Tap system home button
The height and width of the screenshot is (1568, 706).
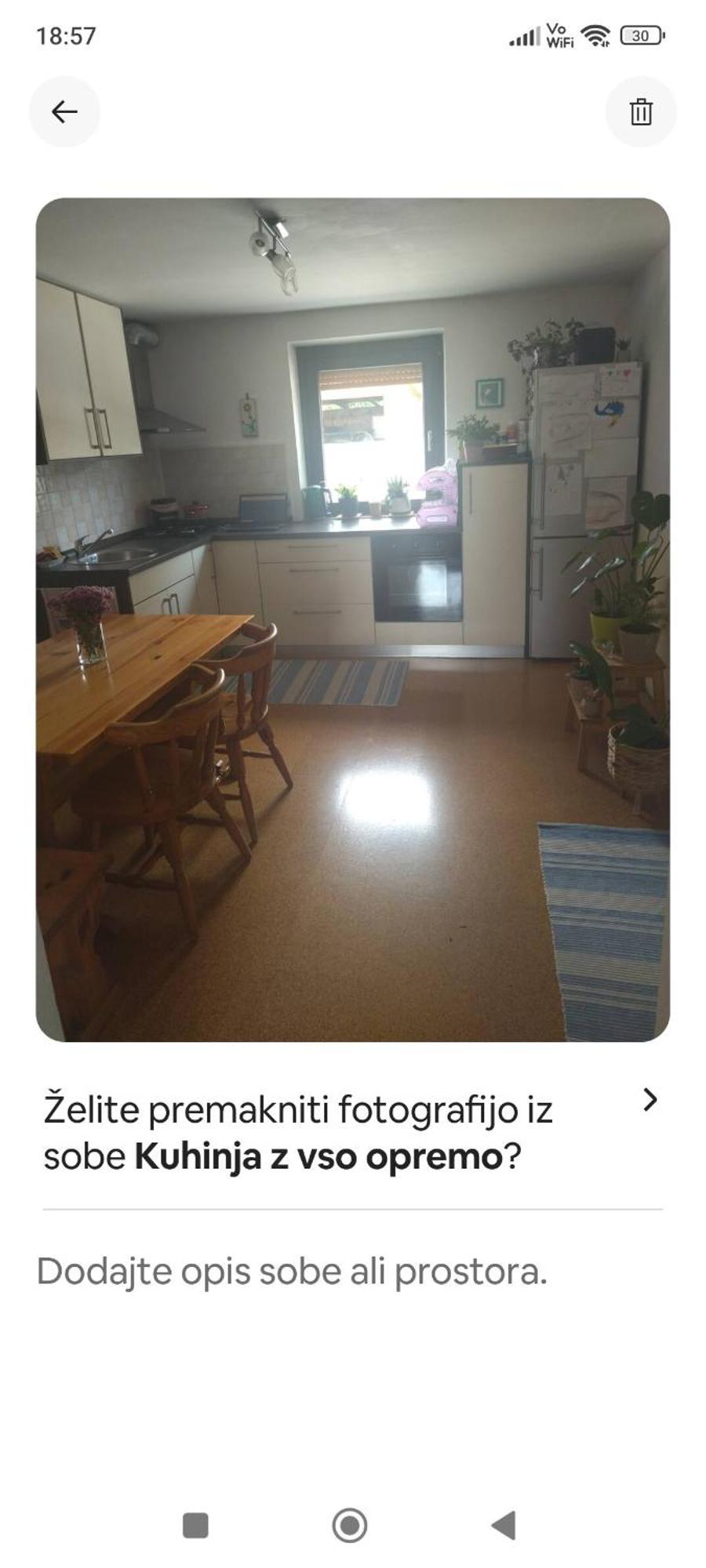click(350, 1526)
